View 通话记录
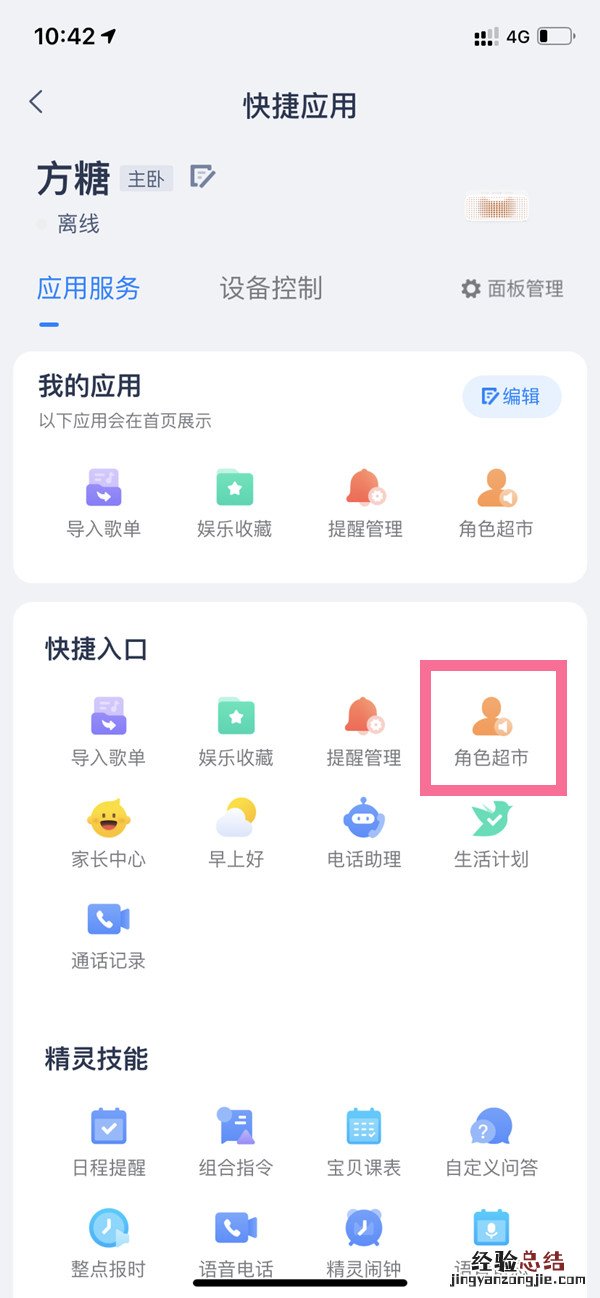Viewport: 600px width, 1298px height. click(108, 935)
